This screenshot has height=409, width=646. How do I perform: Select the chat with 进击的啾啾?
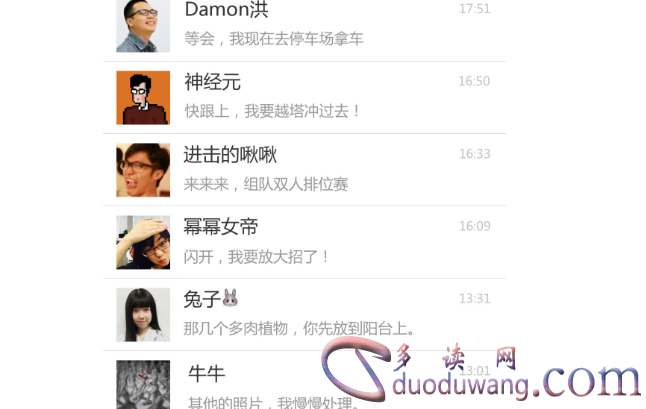[300, 169]
